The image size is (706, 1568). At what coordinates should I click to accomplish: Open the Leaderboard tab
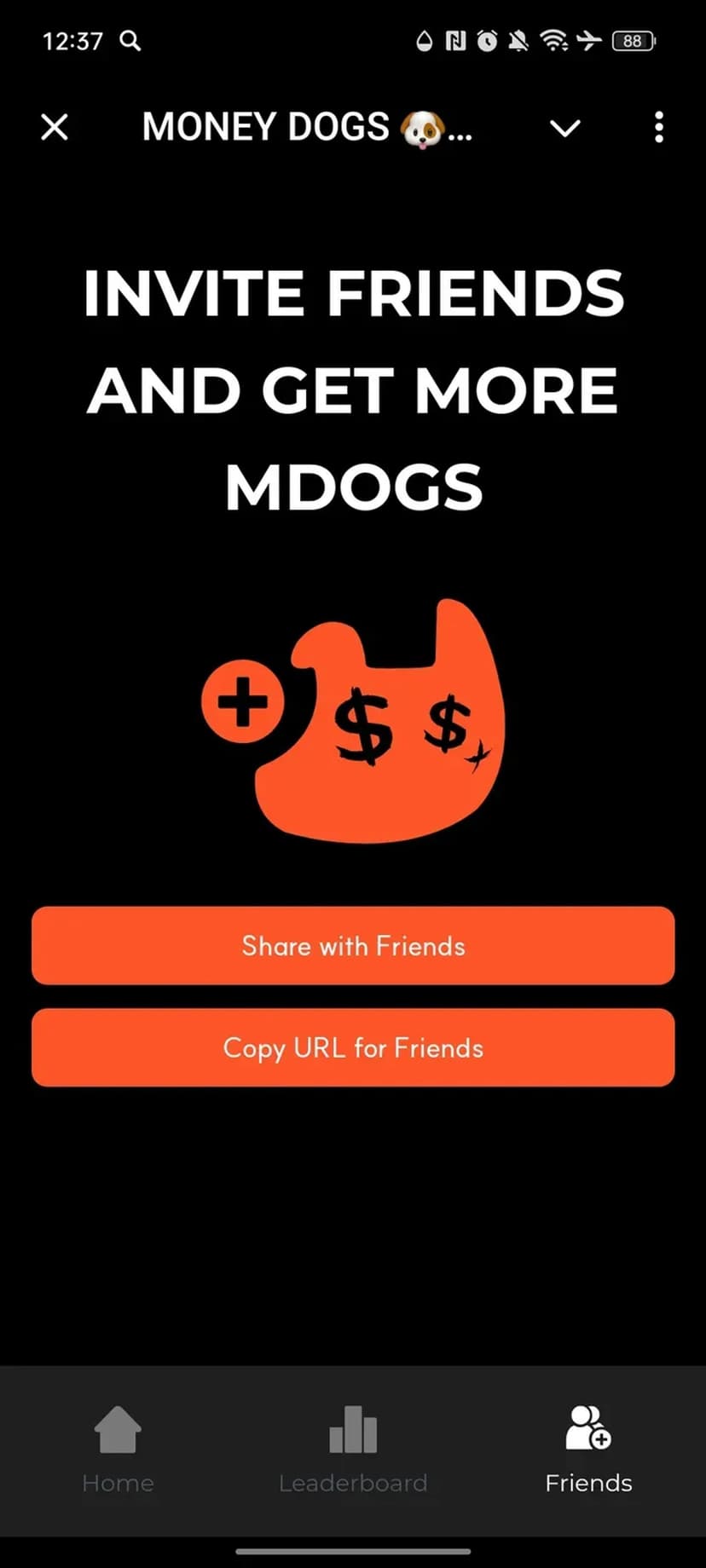[353, 1450]
